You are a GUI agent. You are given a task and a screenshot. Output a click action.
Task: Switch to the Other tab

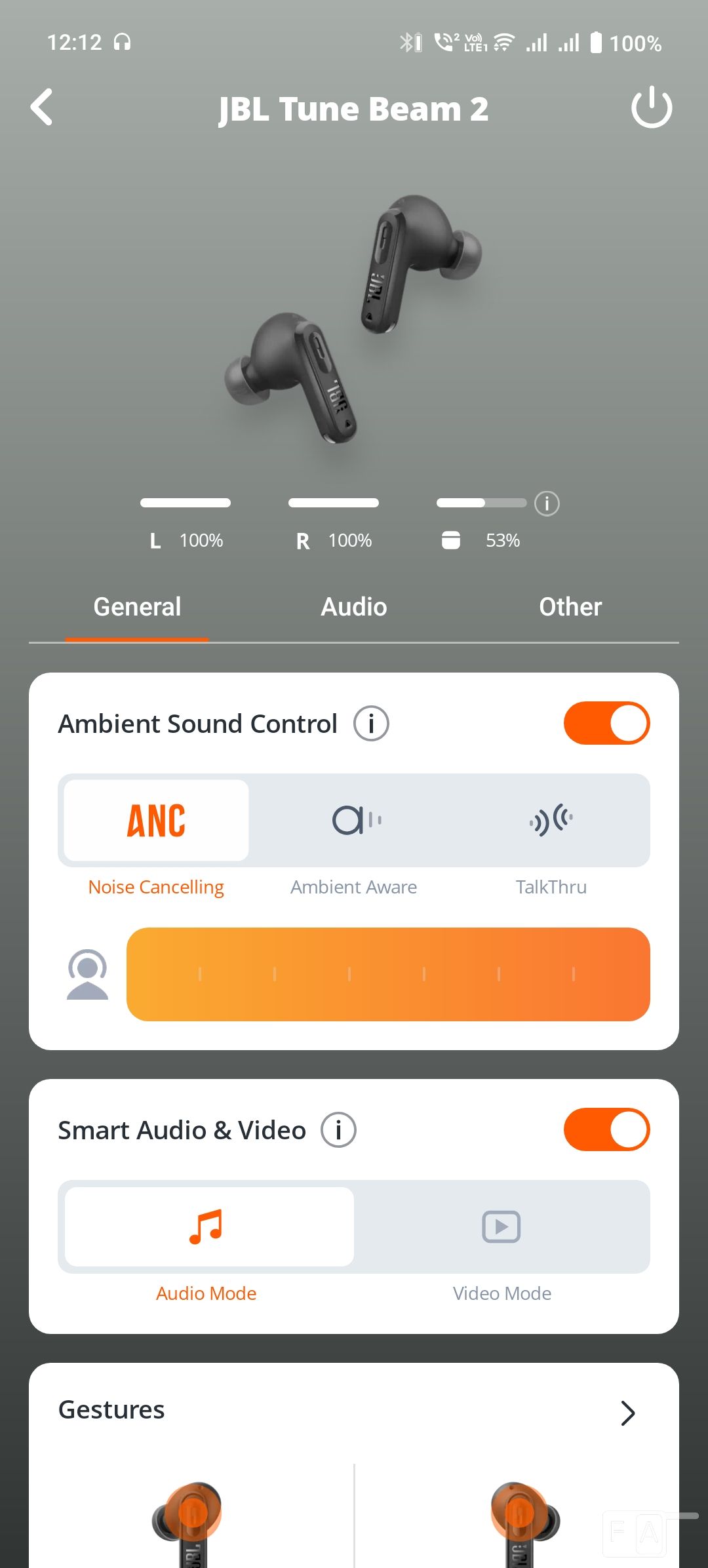coord(570,607)
